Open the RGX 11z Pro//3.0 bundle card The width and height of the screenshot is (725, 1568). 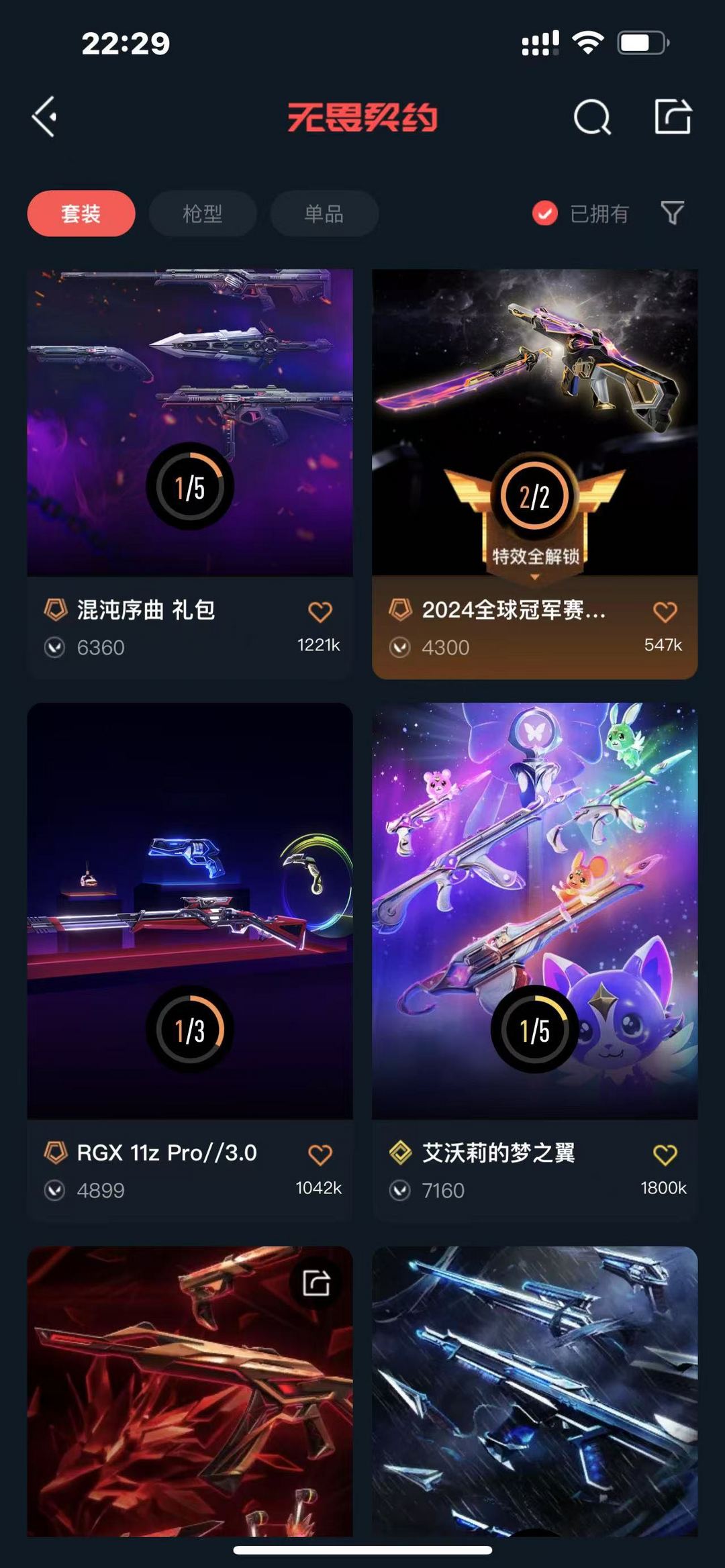coord(190,961)
